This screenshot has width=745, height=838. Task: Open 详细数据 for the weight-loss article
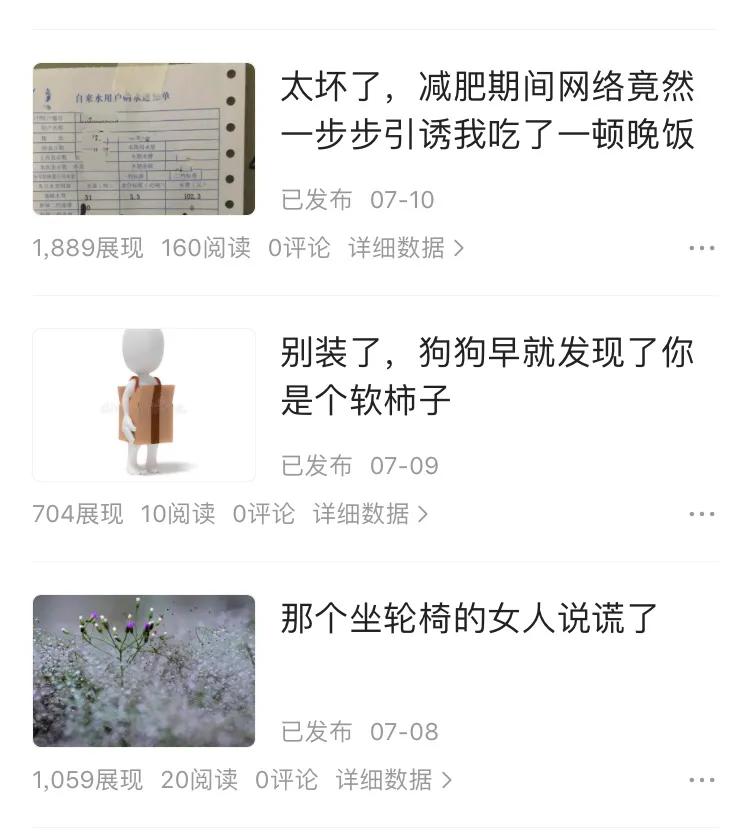[x=394, y=248]
